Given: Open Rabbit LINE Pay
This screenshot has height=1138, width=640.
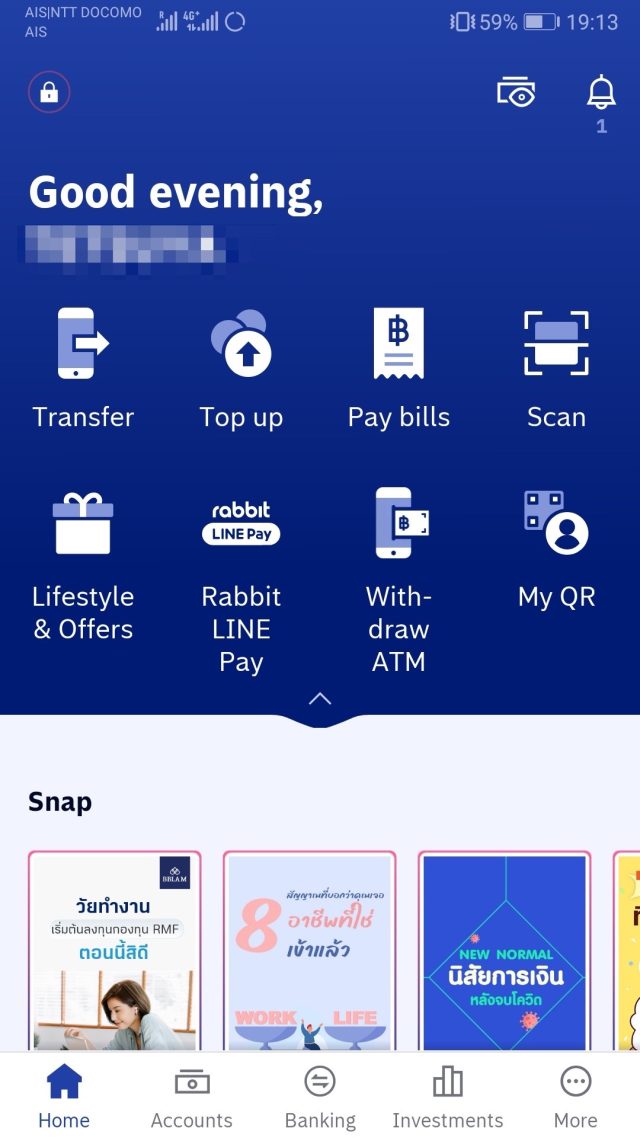Looking at the screenshot, I should click(241, 578).
